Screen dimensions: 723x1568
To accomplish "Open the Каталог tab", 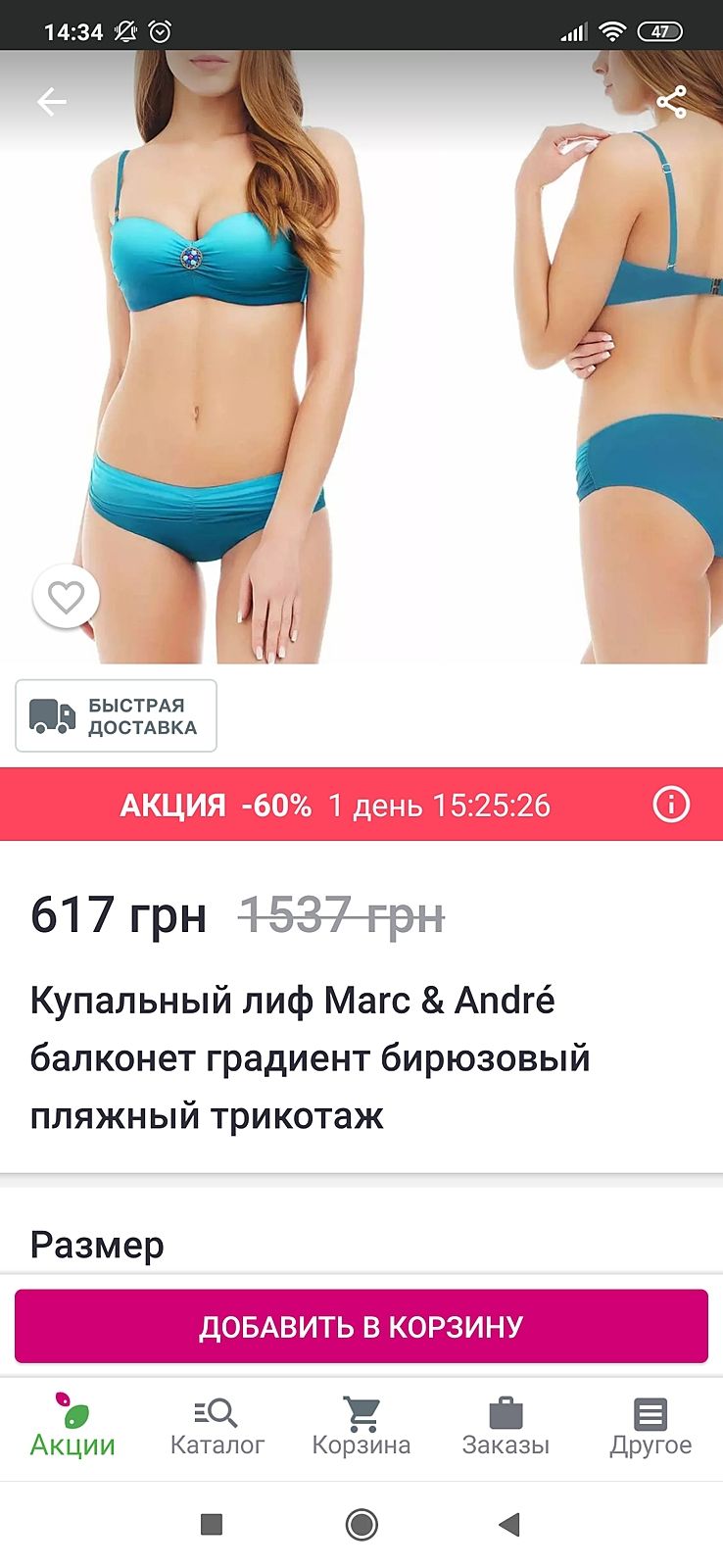I will pos(217,1427).
